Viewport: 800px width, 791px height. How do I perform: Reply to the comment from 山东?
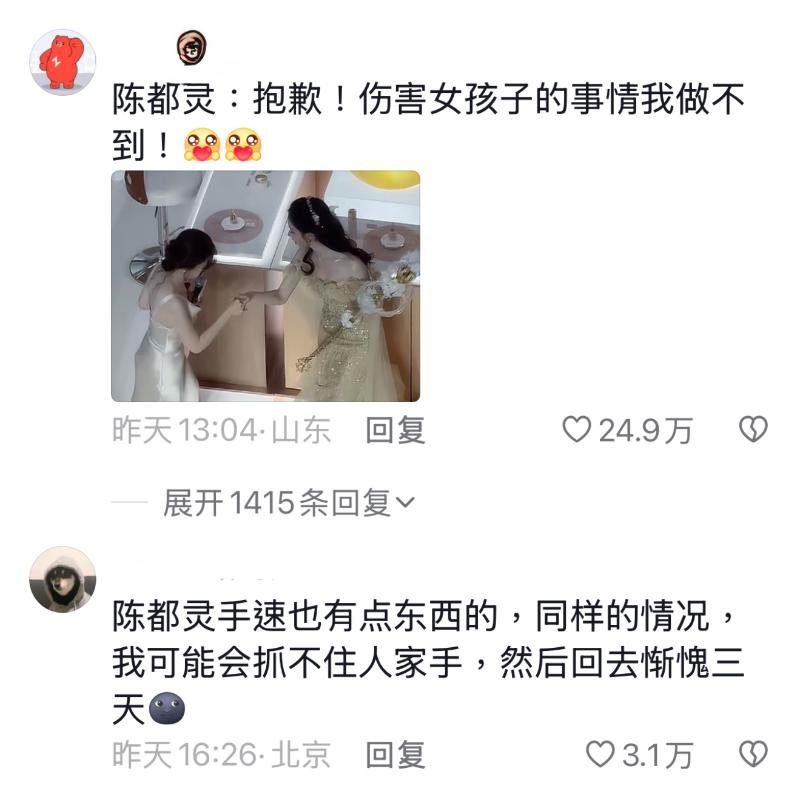coord(396,430)
